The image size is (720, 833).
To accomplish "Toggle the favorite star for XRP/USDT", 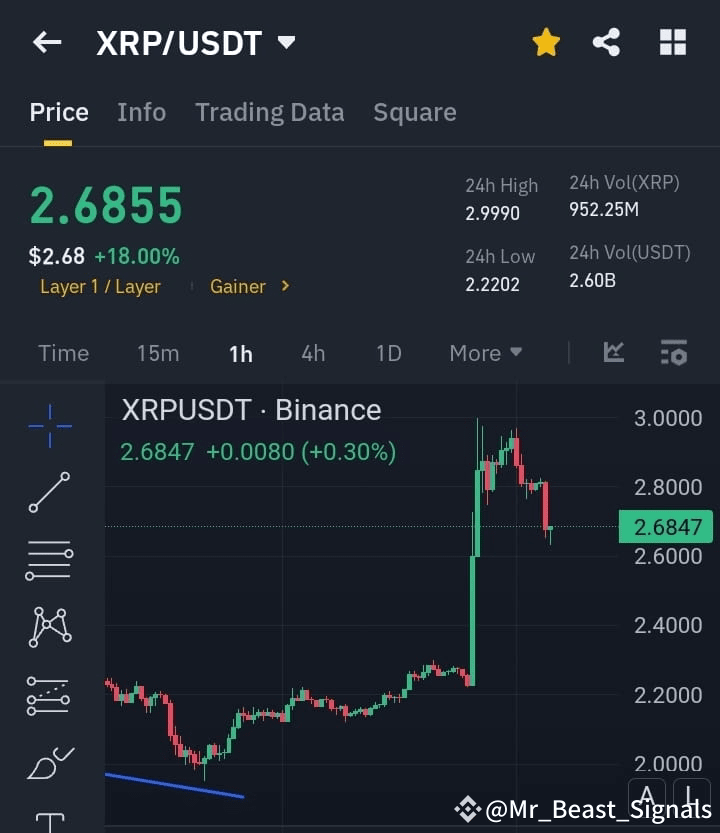I will (x=546, y=42).
